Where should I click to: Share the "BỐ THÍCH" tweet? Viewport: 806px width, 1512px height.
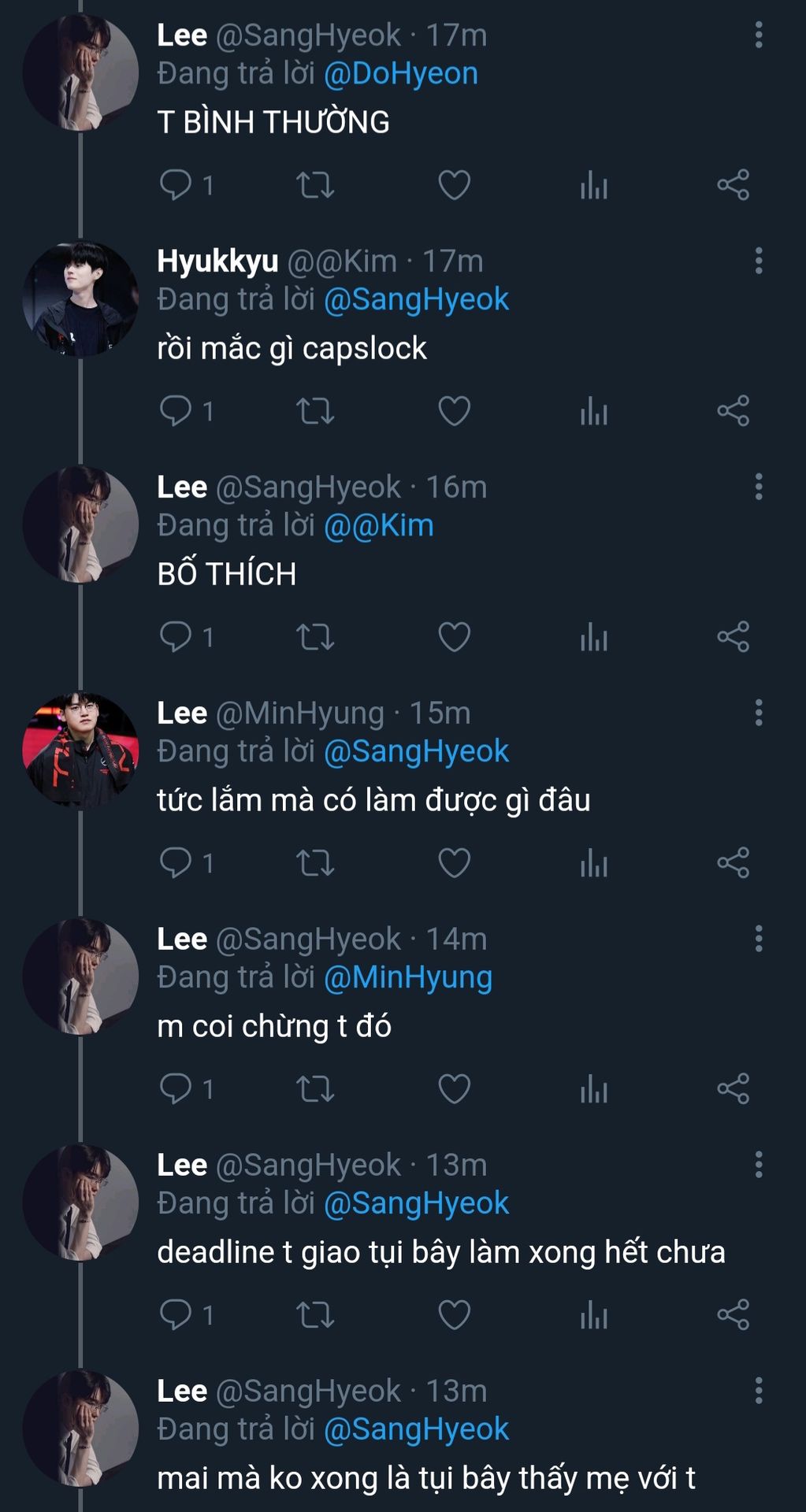[733, 636]
